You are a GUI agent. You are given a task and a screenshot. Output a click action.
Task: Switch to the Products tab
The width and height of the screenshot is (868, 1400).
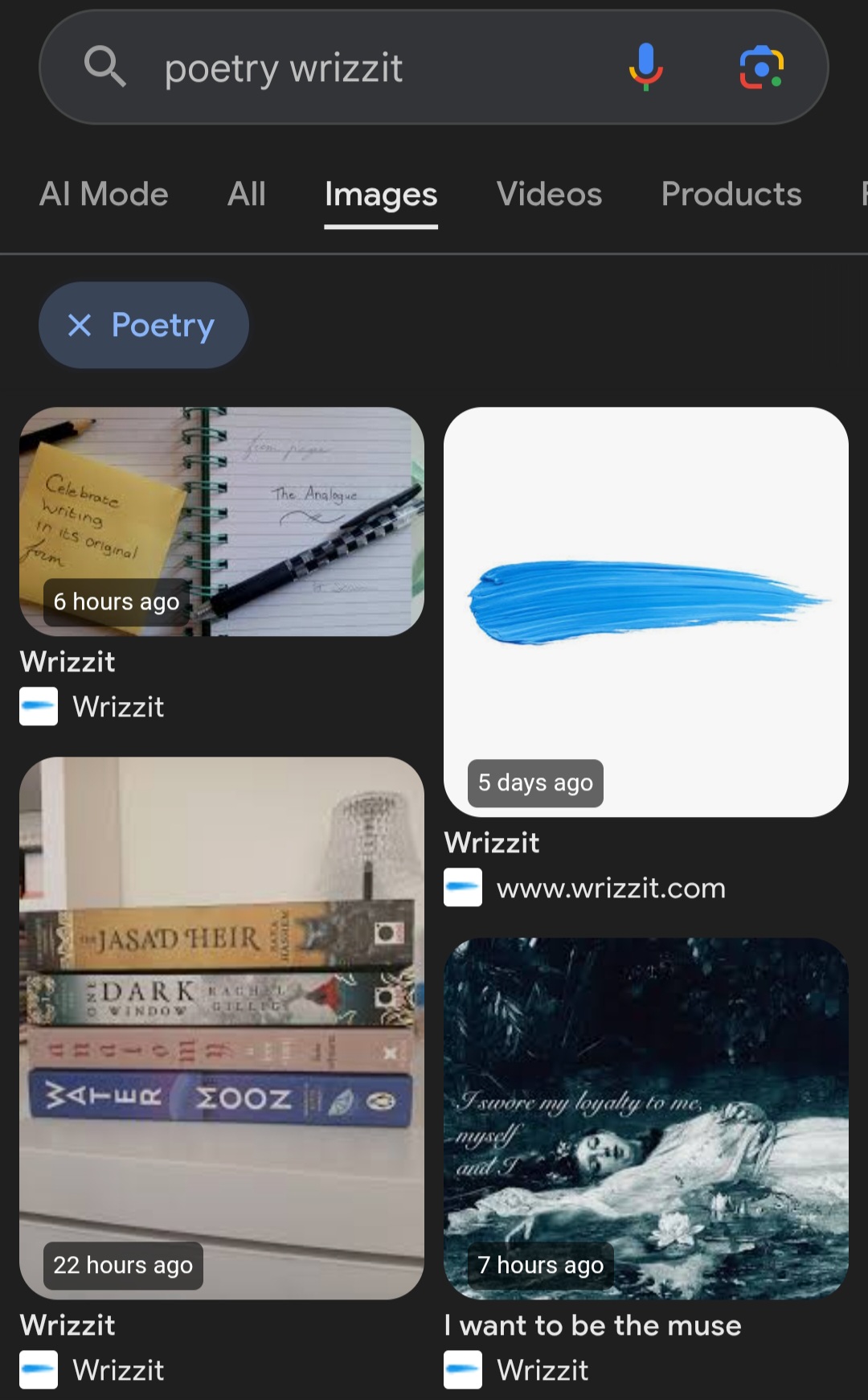point(731,195)
